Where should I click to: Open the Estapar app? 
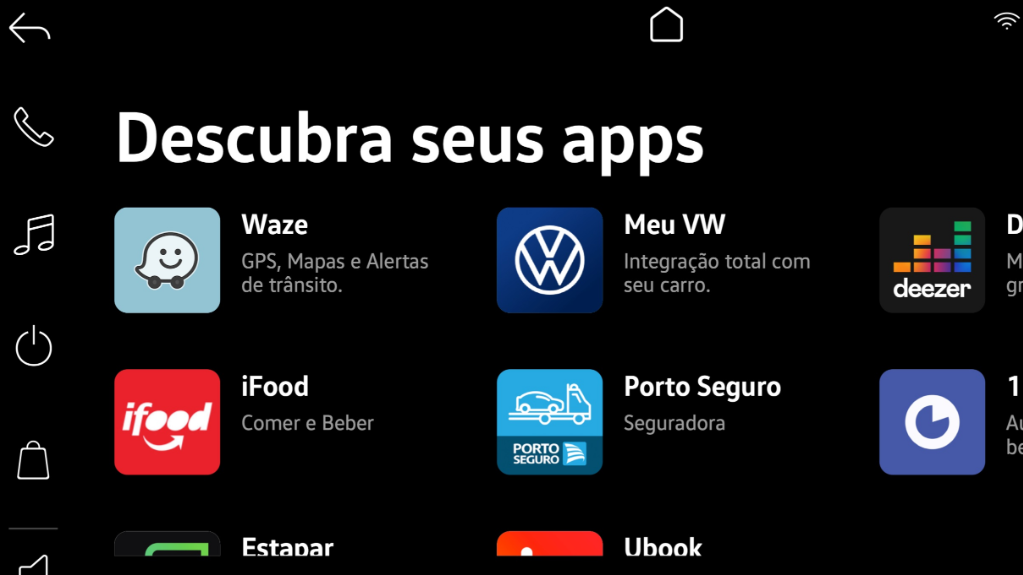click(x=167, y=544)
